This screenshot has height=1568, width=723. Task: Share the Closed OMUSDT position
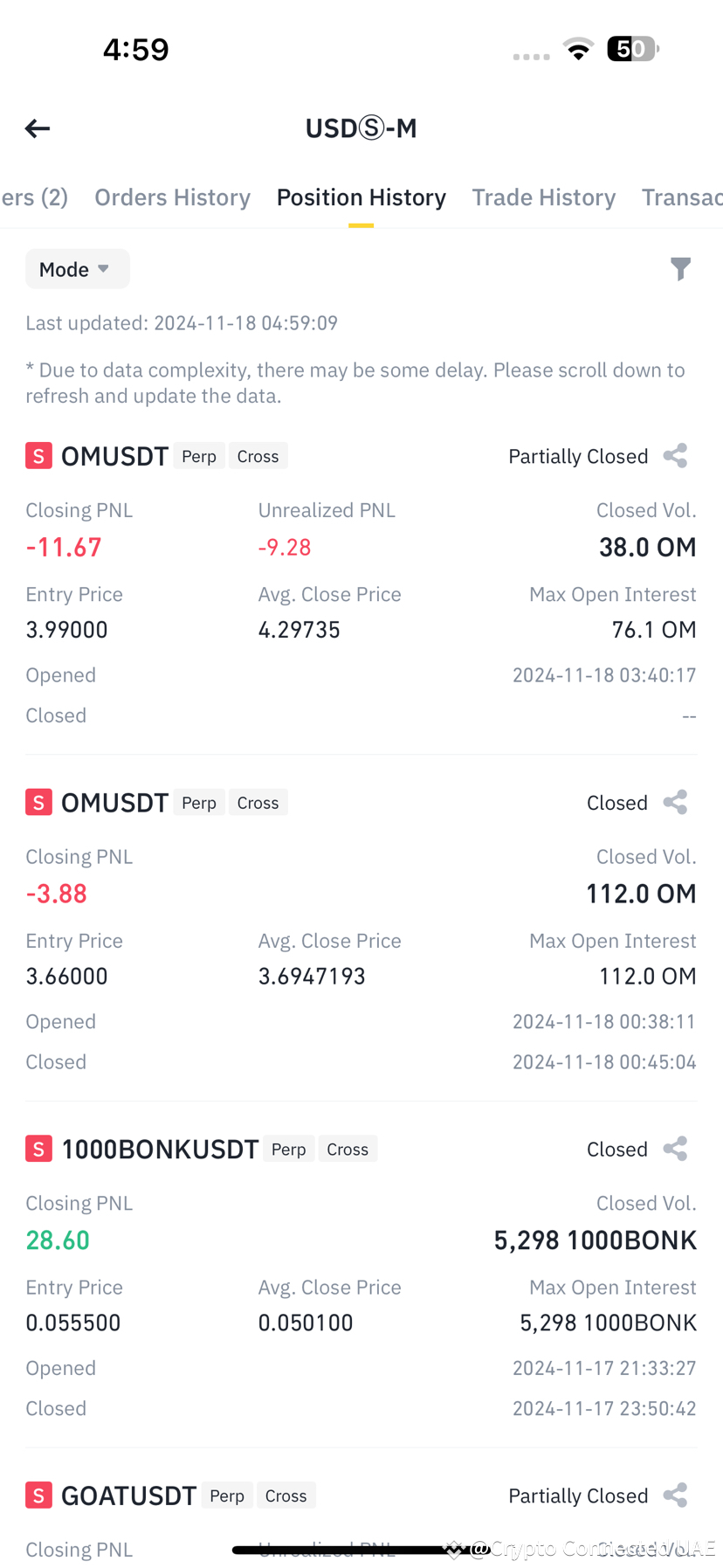click(675, 803)
